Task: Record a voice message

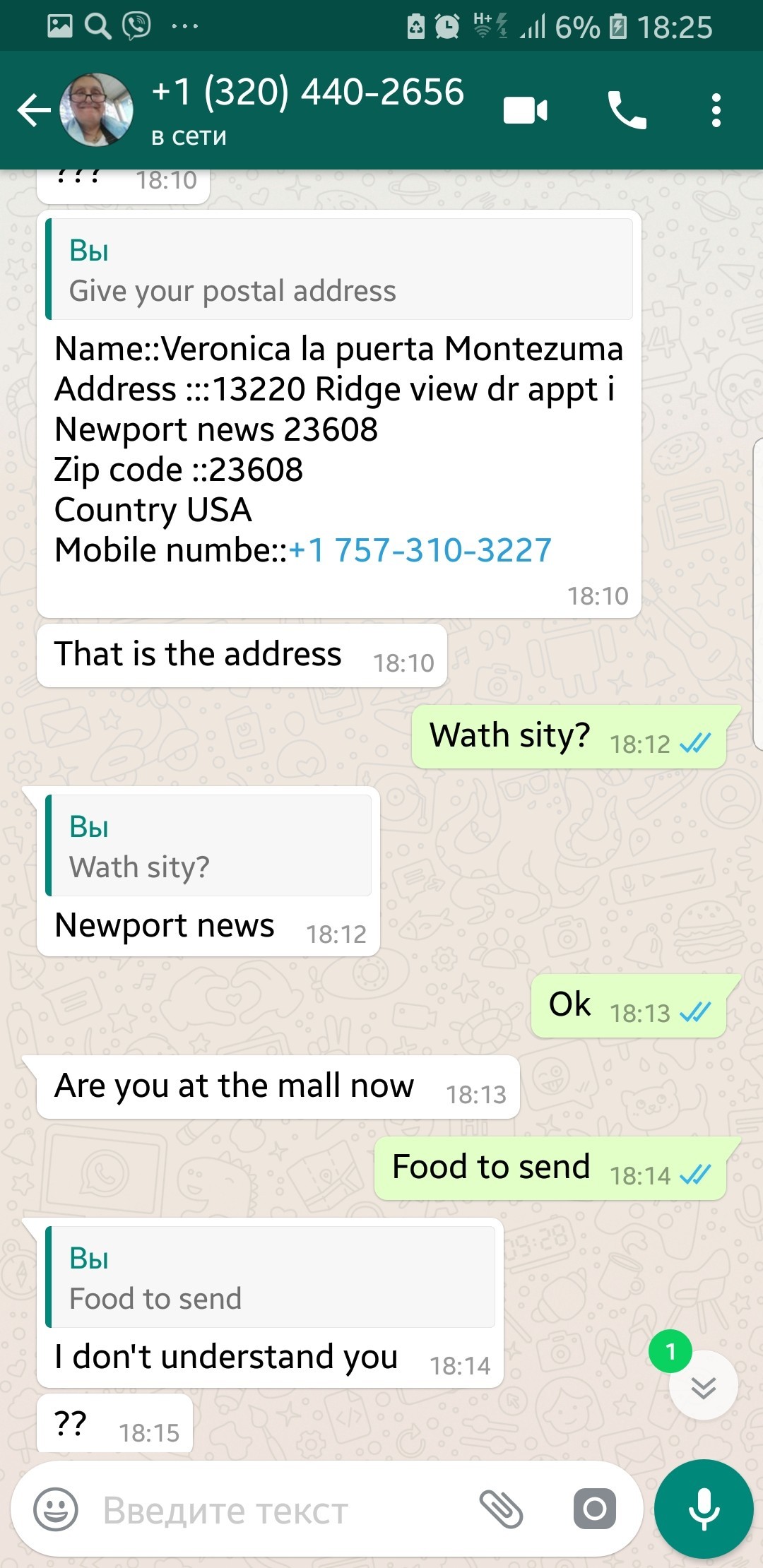Action: (x=704, y=1509)
